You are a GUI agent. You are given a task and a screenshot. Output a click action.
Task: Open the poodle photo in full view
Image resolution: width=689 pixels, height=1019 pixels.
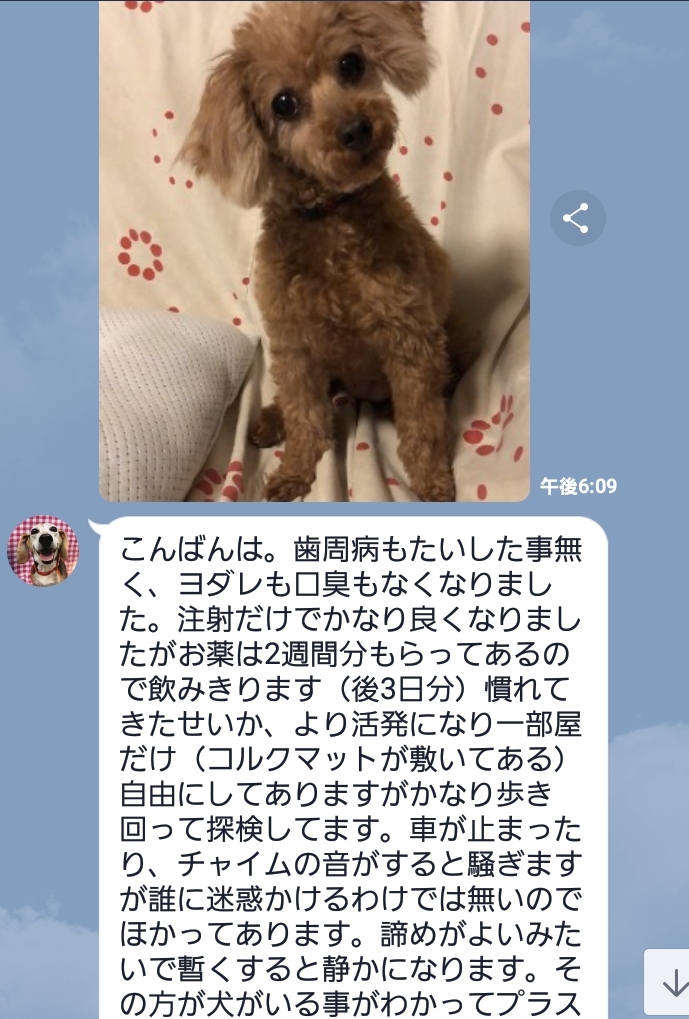(x=314, y=250)
